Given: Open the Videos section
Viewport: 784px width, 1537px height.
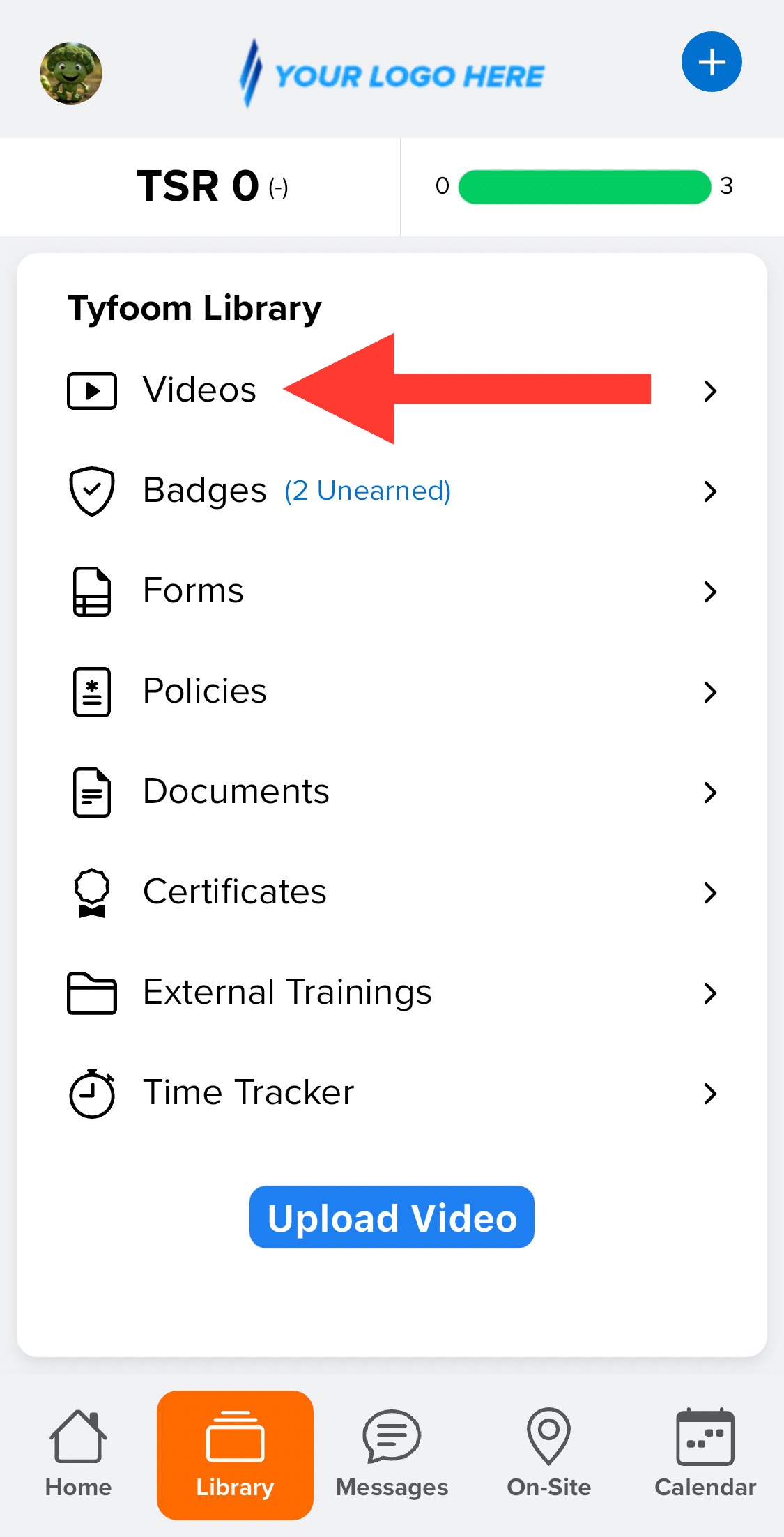Looking at the screenshot, I should 392,390.
